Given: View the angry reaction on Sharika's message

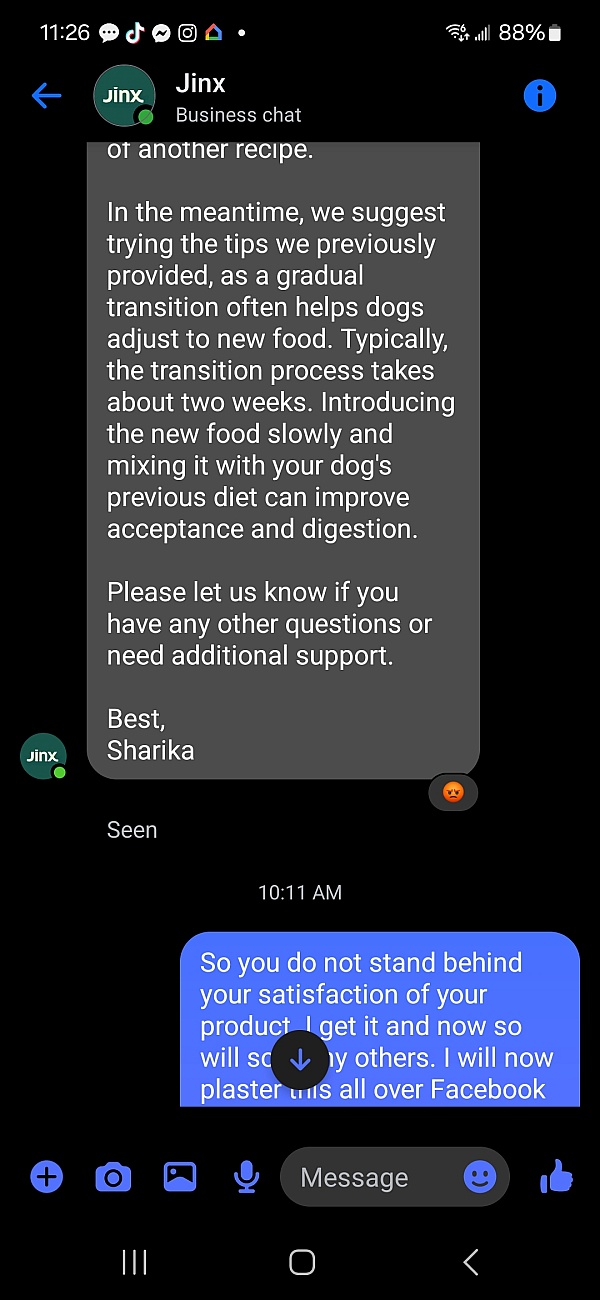Looking at the screenshot, I should click(x=453, y=793).
